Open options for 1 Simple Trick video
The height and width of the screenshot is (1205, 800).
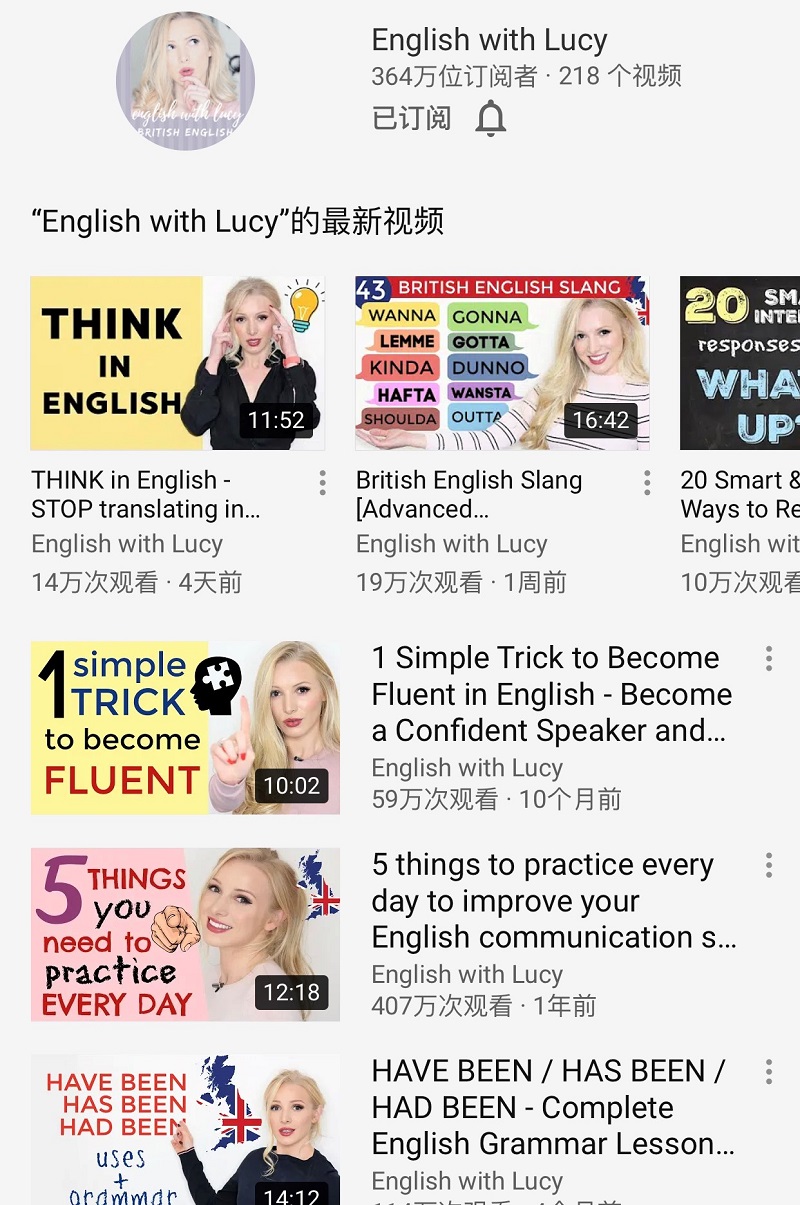coord(768,658)
